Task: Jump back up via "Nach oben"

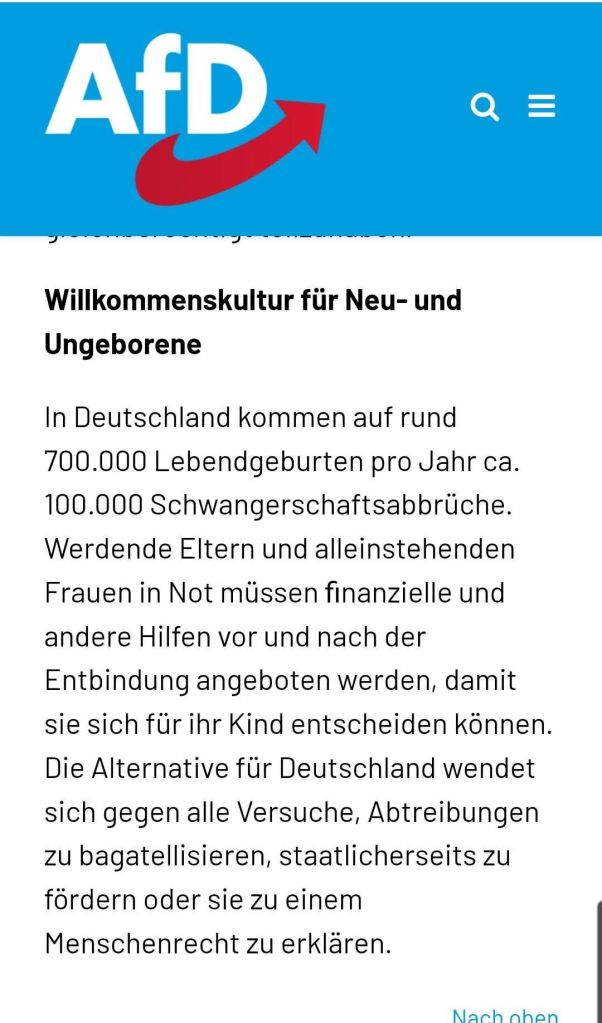Action: click(504, 1015)
